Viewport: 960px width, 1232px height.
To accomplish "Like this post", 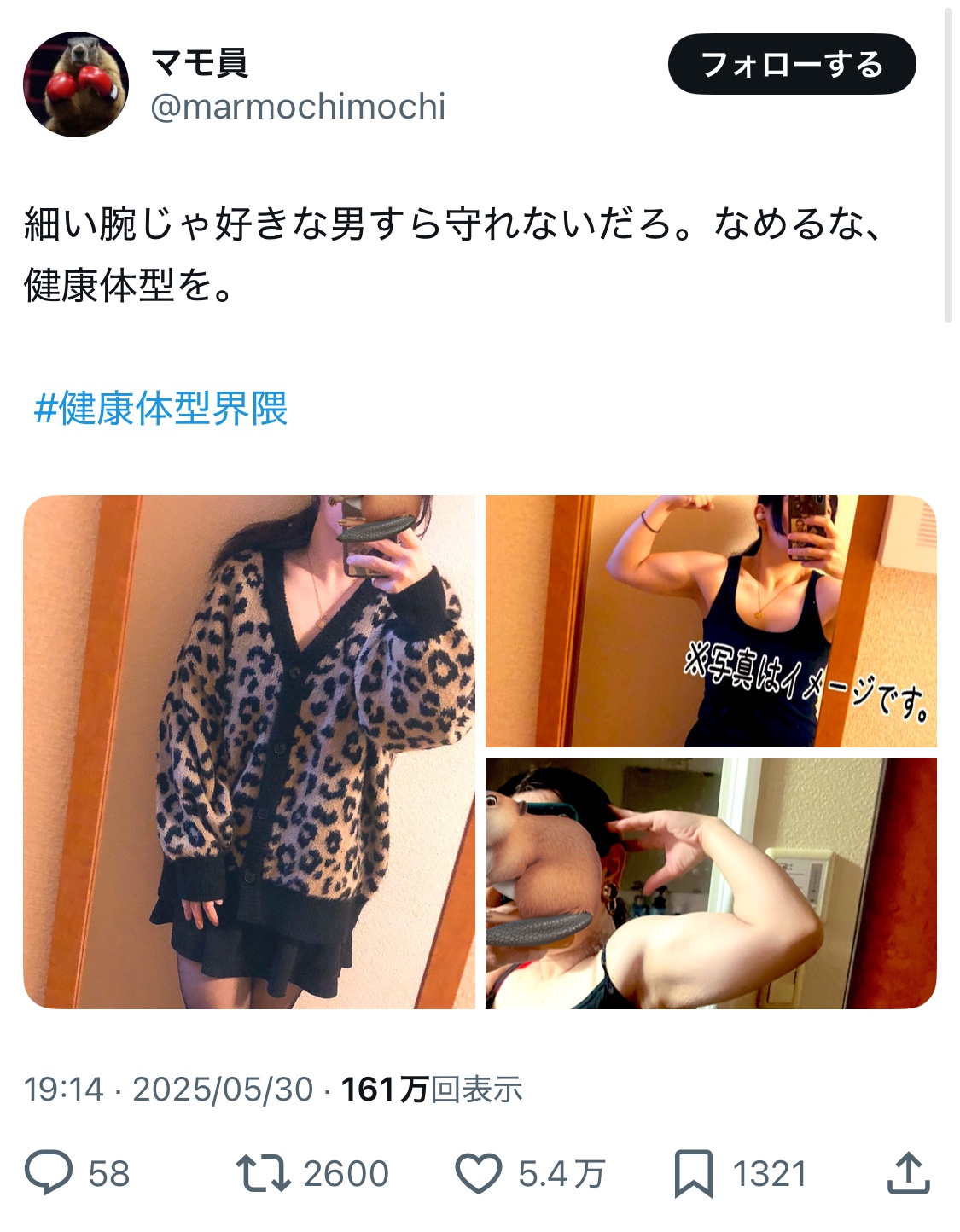I will (x=479, y=1173).
